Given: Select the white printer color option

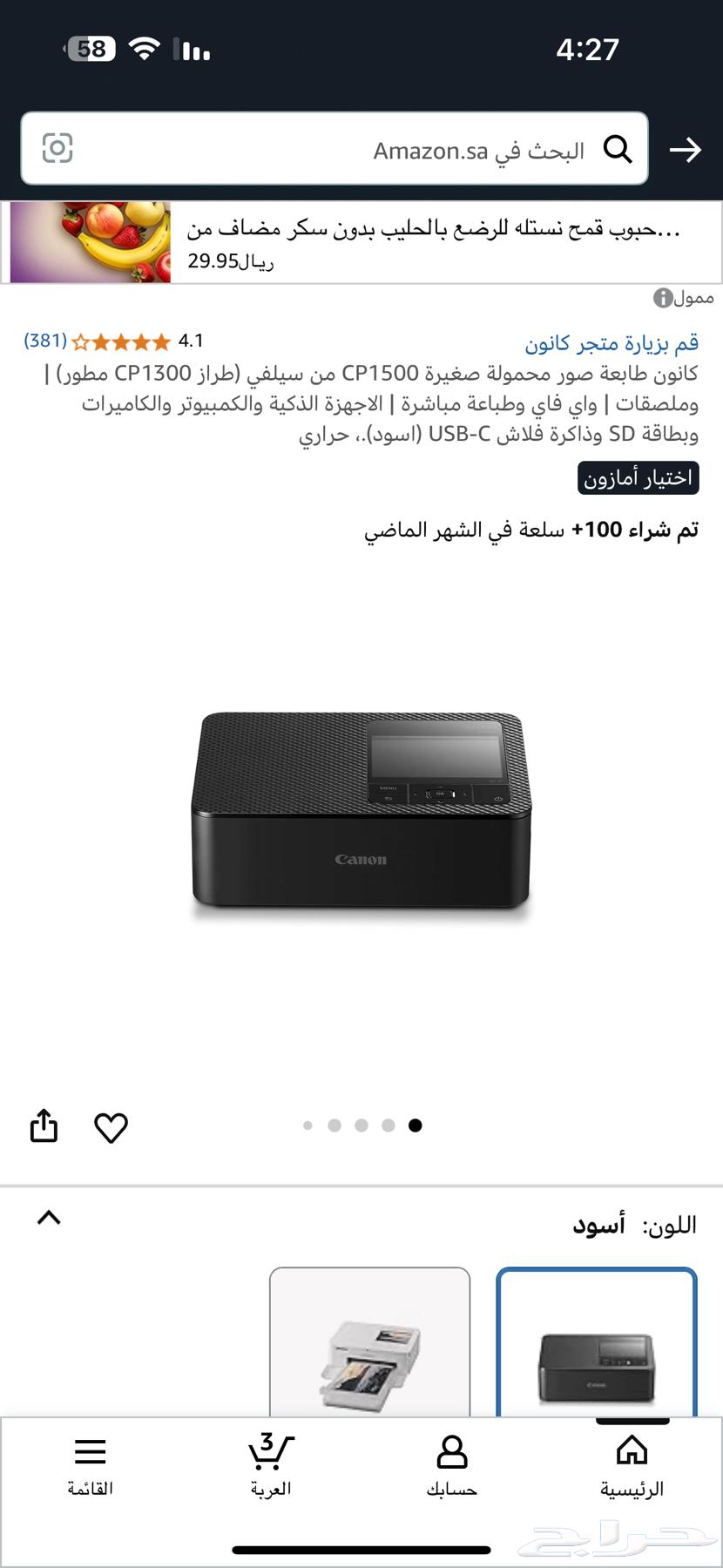Looking at the screenshot, I should point(370,1346).
